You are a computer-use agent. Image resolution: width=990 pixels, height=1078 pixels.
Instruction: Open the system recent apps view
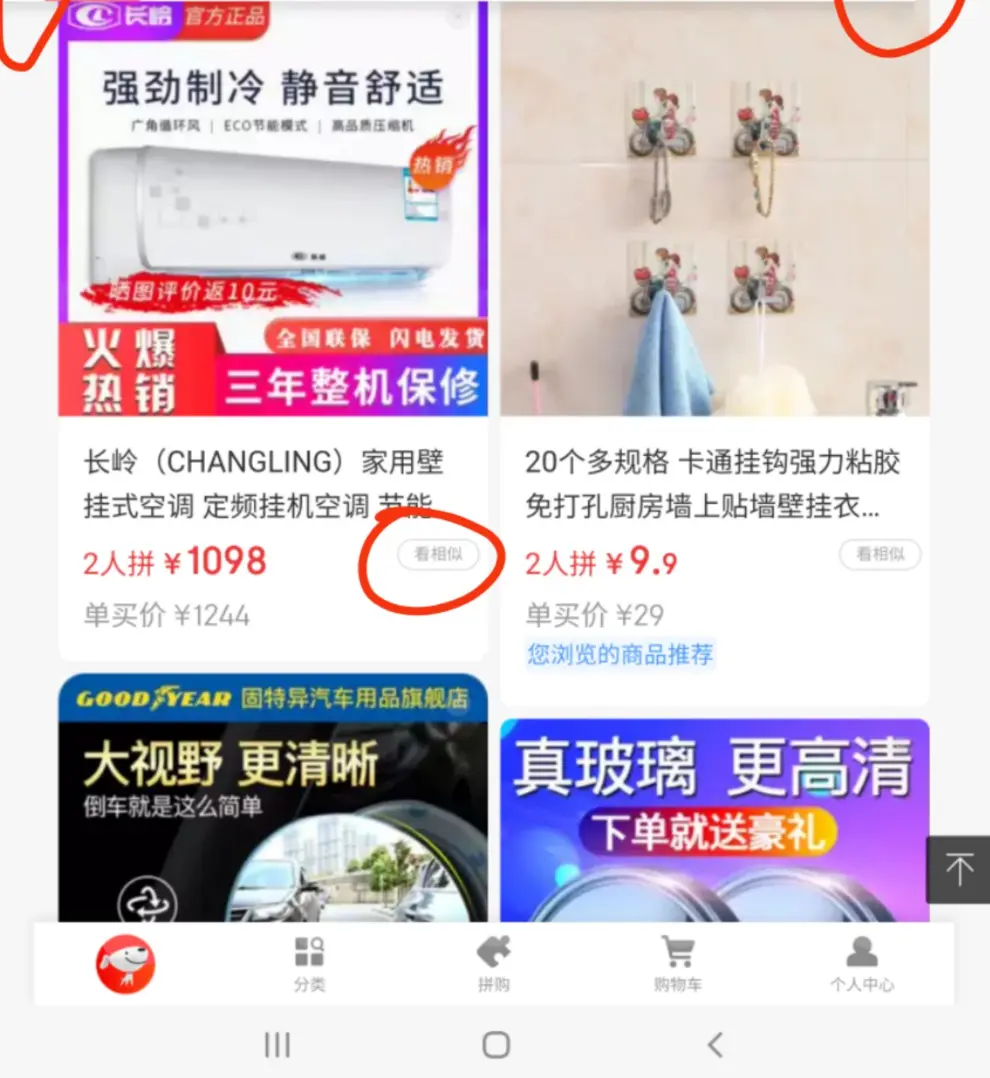pyautogui.click(x=277, y=1045)
